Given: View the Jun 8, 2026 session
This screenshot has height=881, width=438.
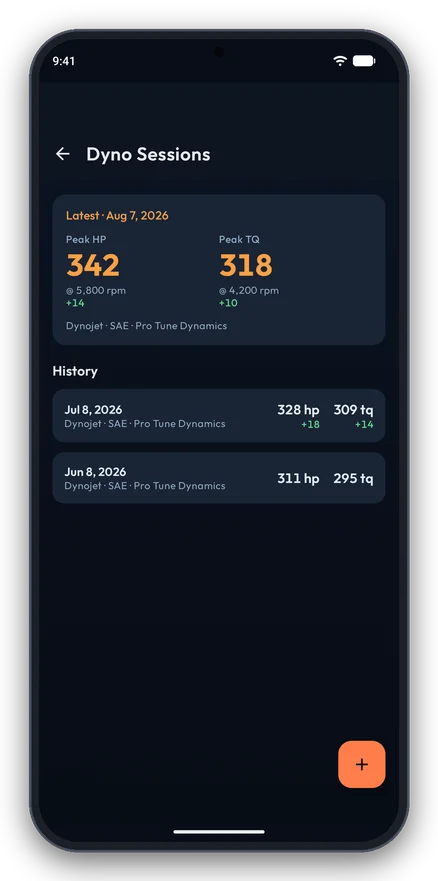Looking at the screenshot, I should click(x=219, y=478).
